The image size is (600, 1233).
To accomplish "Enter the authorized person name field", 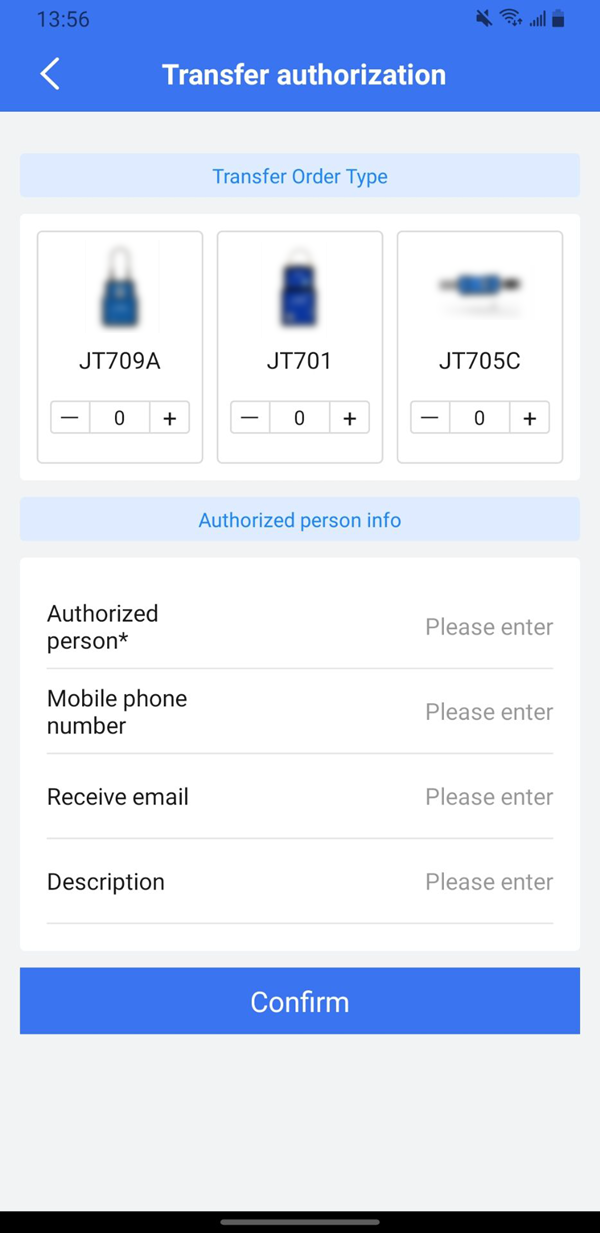I will 300,627.
